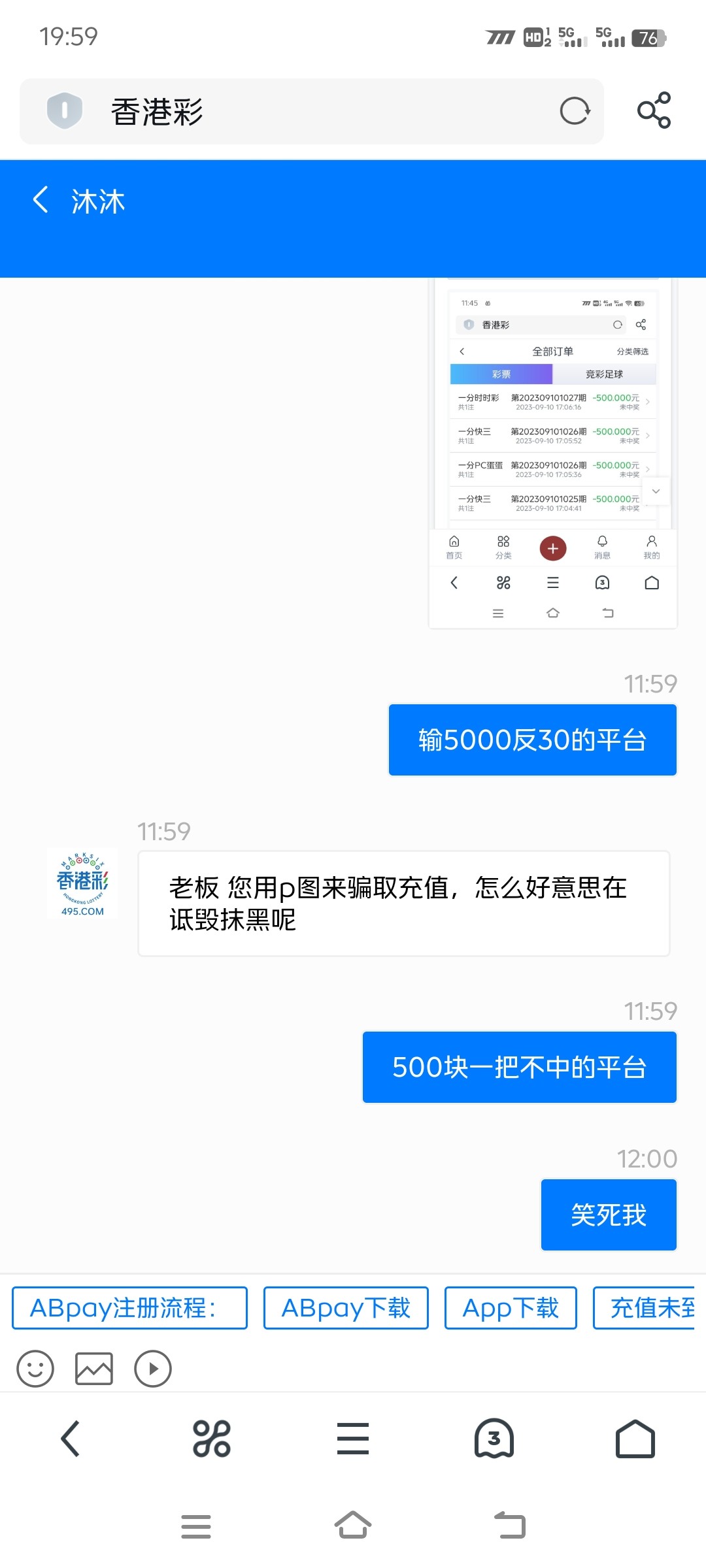Select the ABpay注册流程 quick reply
The width and height of the screenshot is (706, 1568).
[129, 1308]
